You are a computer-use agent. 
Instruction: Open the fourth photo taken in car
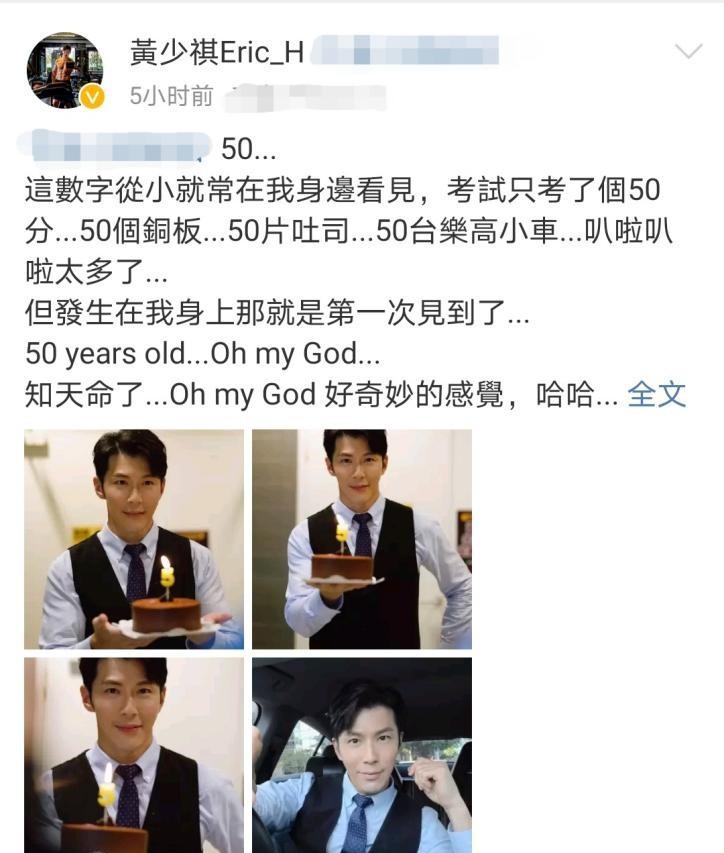pyautogui.click(x=362, y=754)
